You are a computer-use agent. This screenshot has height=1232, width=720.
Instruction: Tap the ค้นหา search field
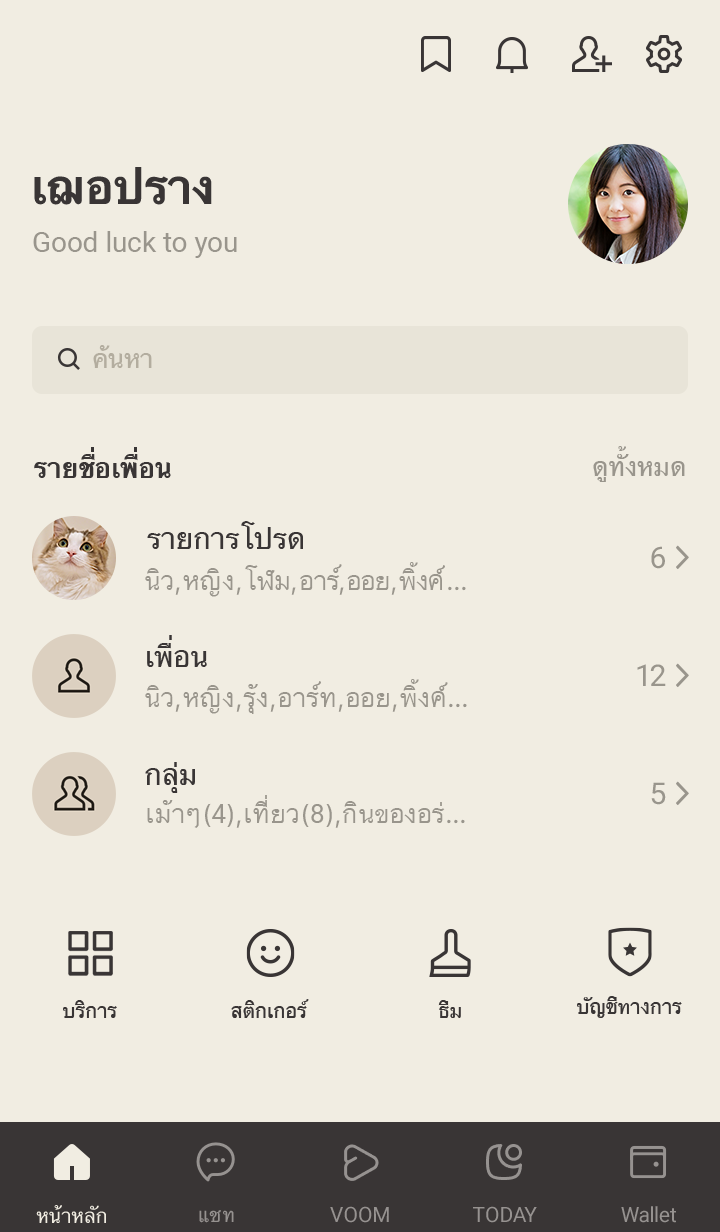click(x=360, y=360)
